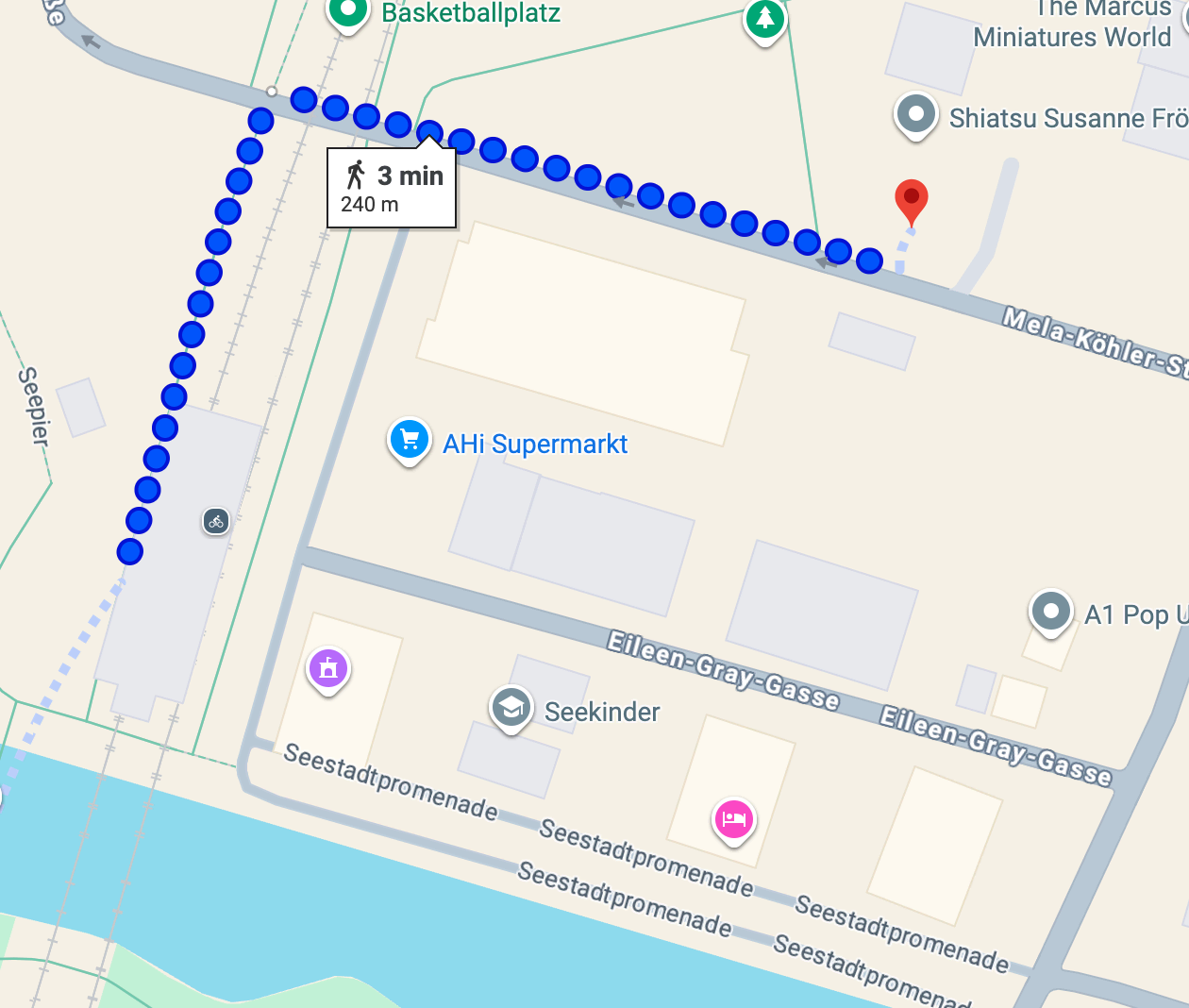Select the red destination pin
Screen dimensions: 1189x1008
click(911, 199)
